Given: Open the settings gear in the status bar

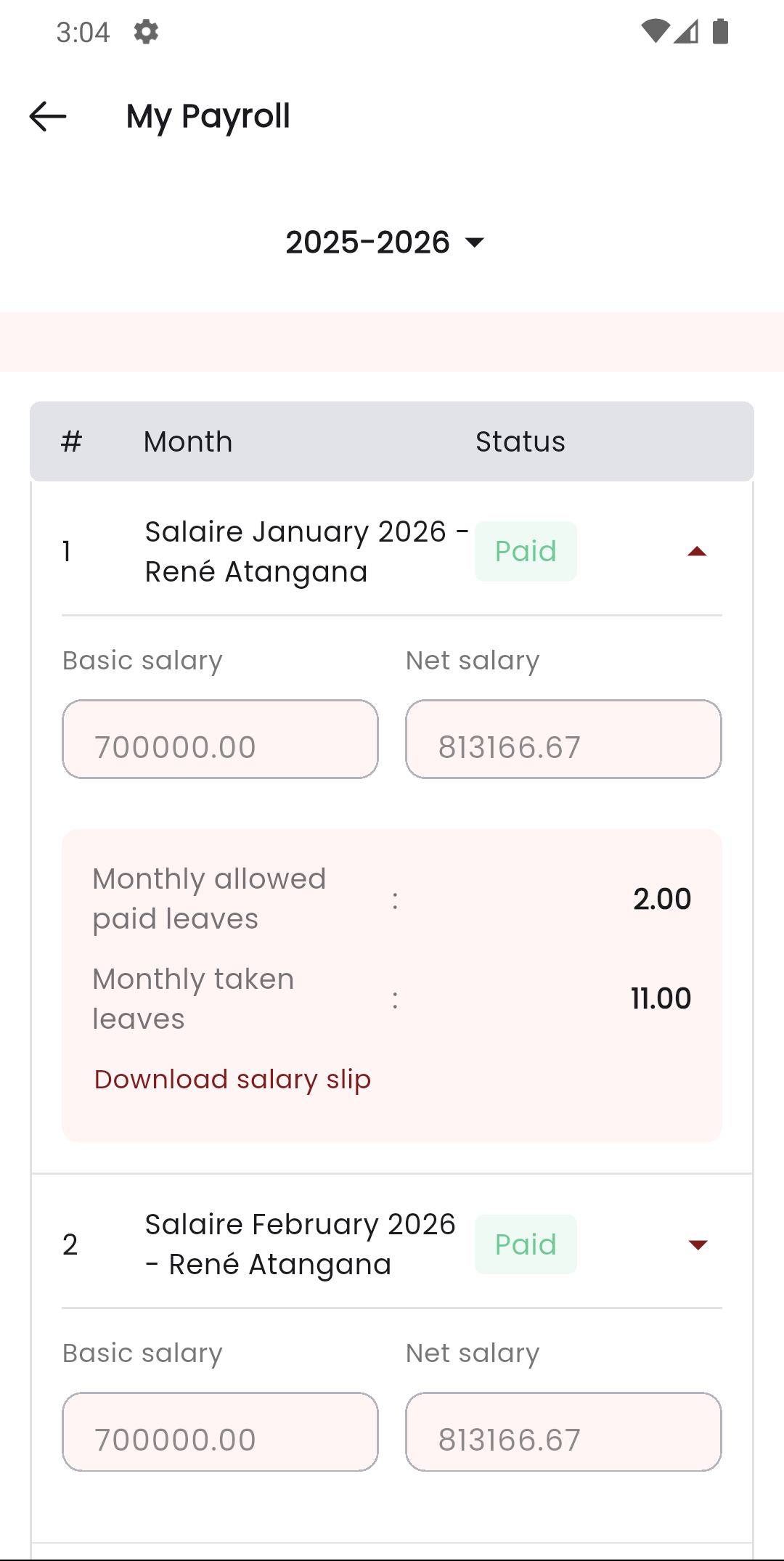Looking at the screenshot, I should pos(144,31).
